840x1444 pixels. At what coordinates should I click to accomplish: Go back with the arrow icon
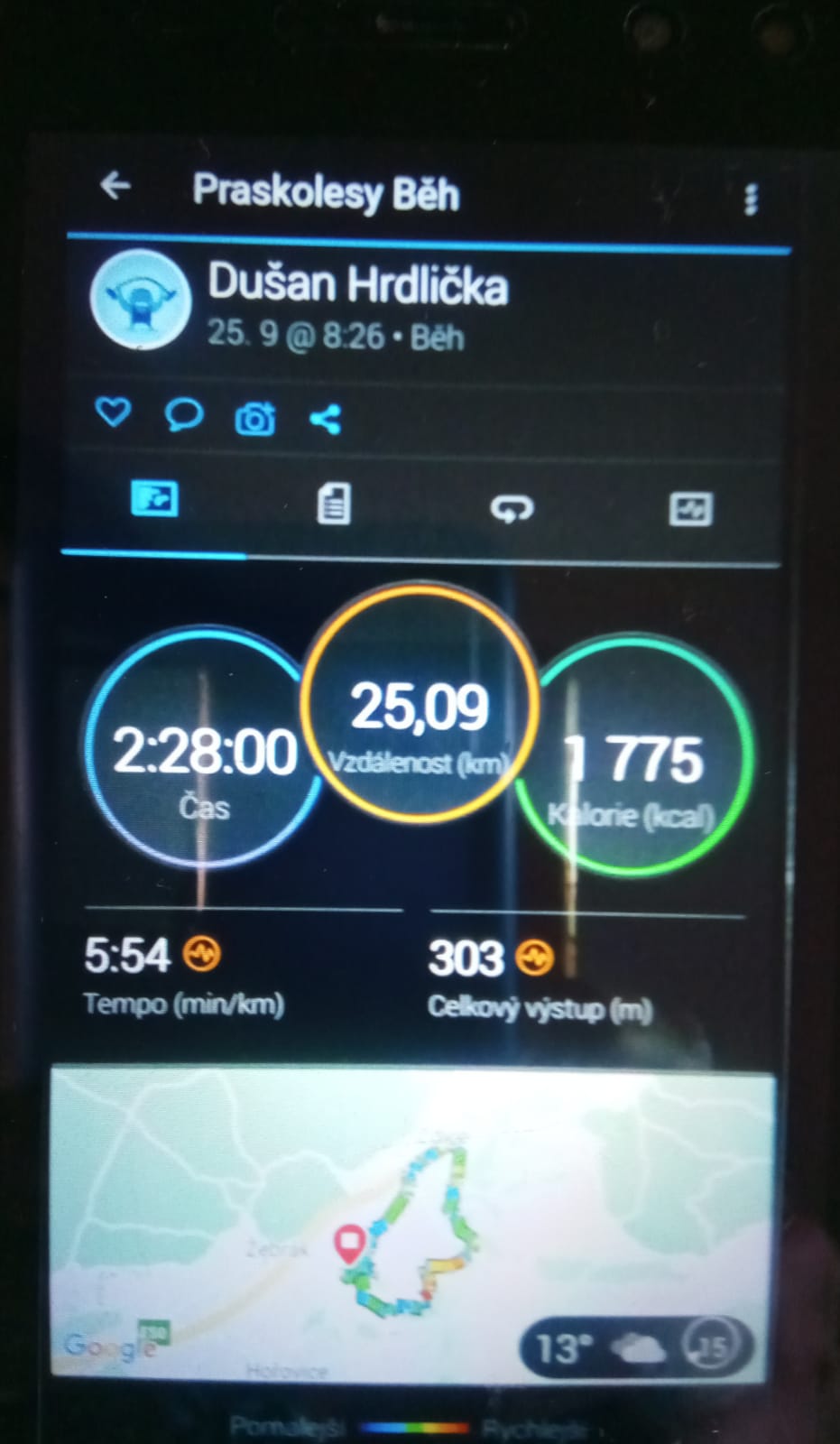[x=115, y=187]
